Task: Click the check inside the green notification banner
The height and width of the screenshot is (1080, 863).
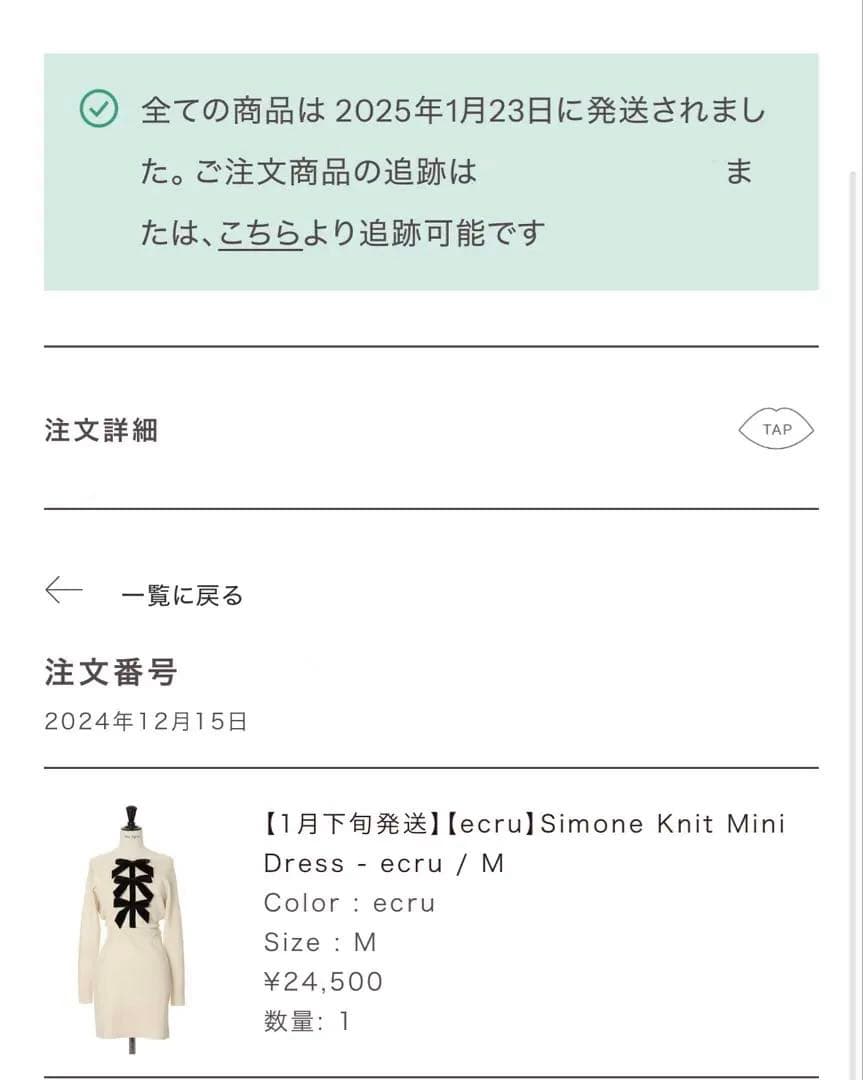Action: [97, 107]
